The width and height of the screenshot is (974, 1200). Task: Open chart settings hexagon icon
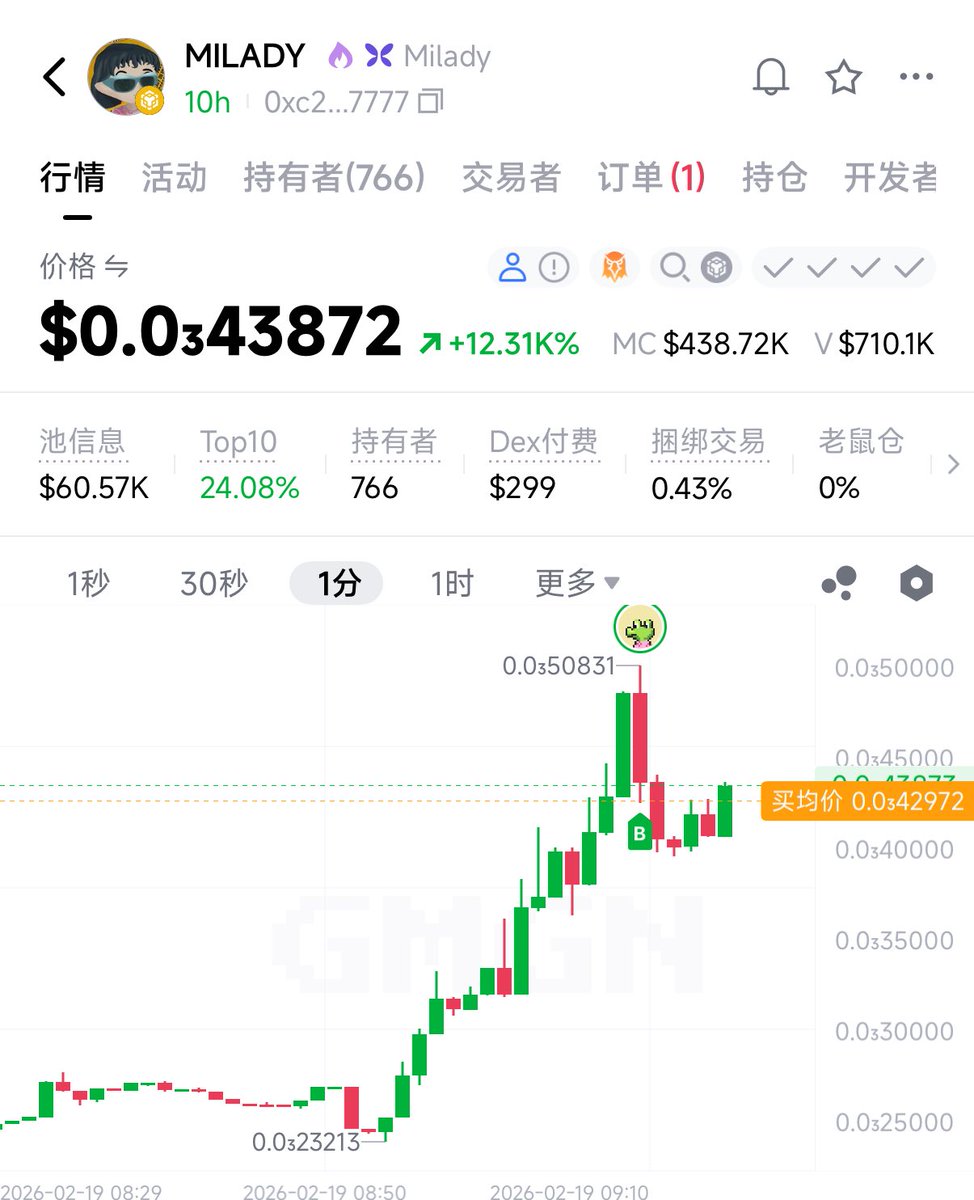(x=916, y=583)
